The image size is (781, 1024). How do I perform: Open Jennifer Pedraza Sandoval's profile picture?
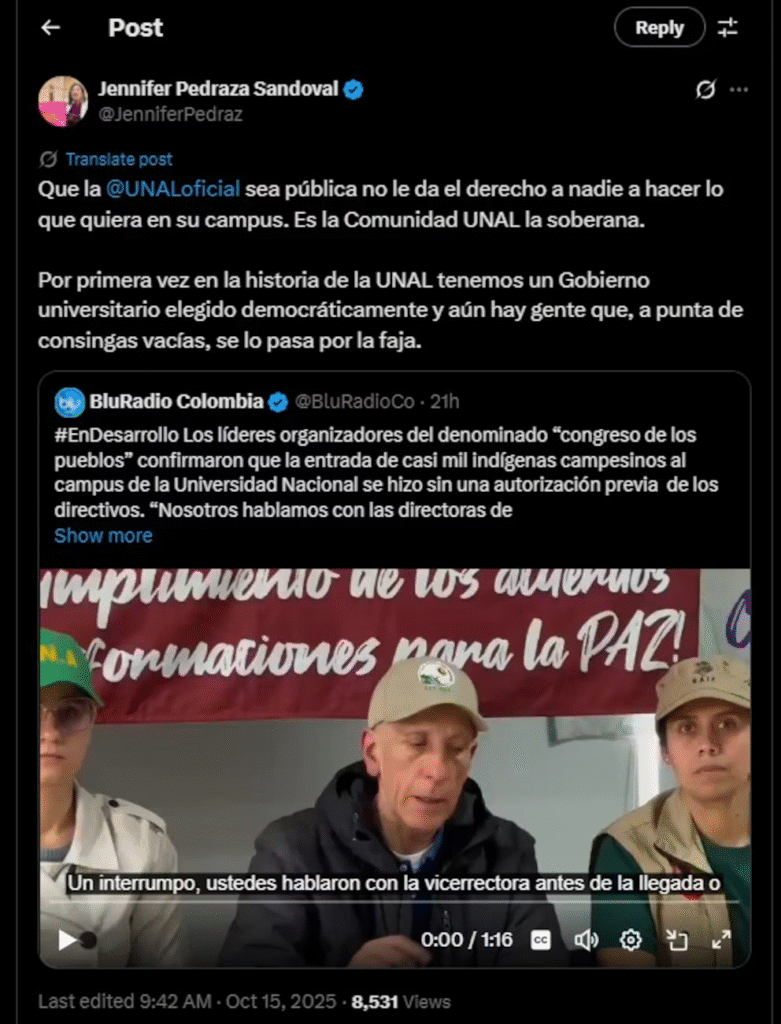click(63, 101)
